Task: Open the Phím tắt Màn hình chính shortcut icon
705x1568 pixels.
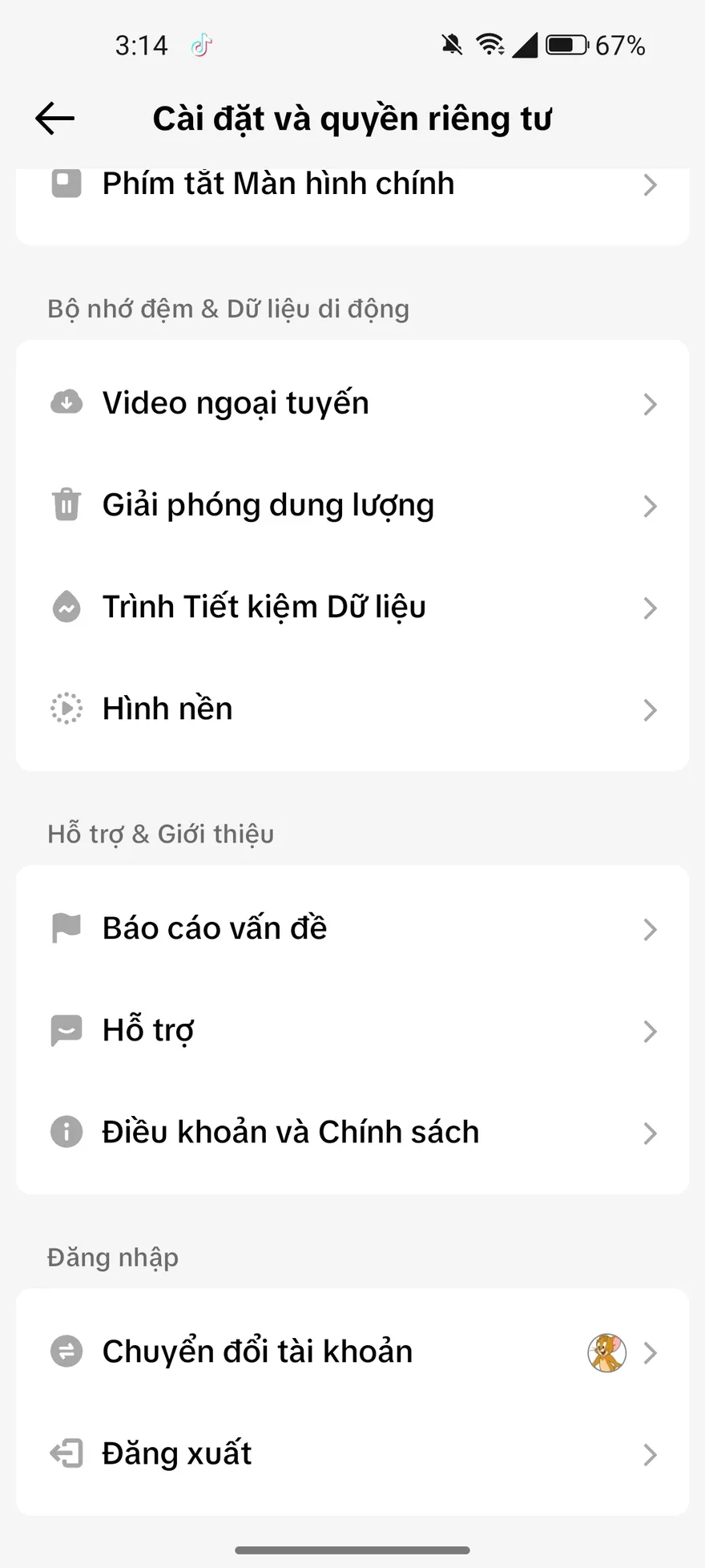Action: (66, 183)
